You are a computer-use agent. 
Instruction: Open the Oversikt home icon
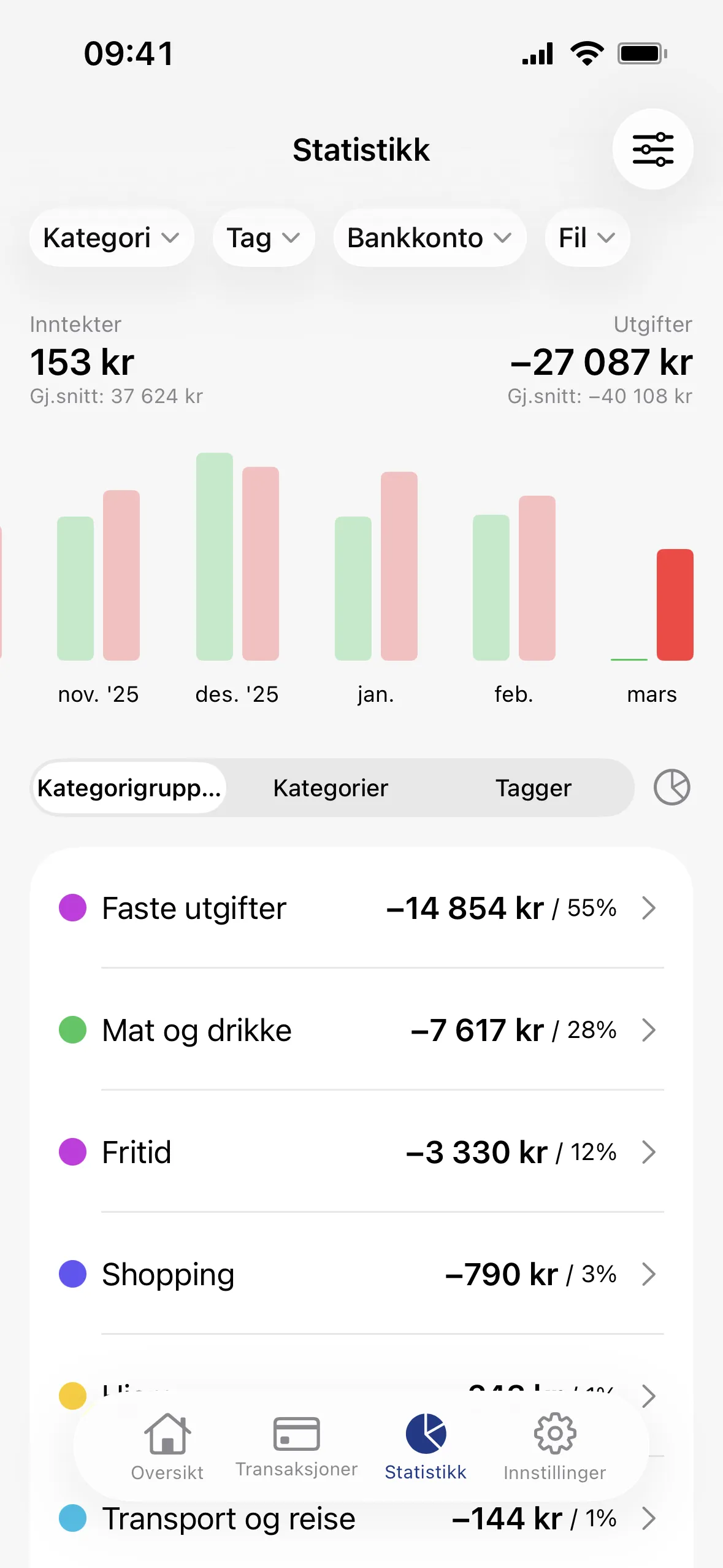(166, 1434)
